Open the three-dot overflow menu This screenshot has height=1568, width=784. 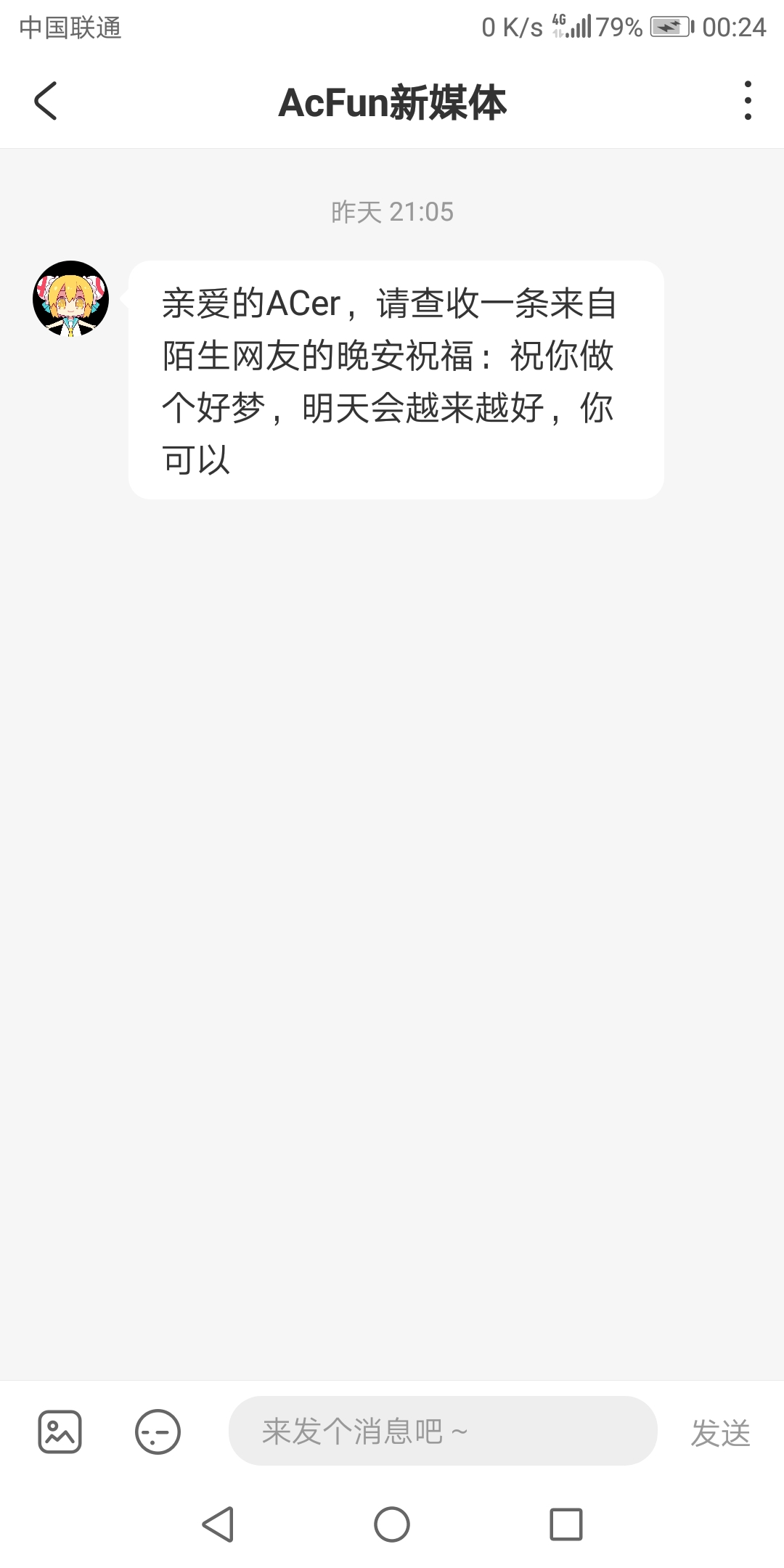[748, 100]
